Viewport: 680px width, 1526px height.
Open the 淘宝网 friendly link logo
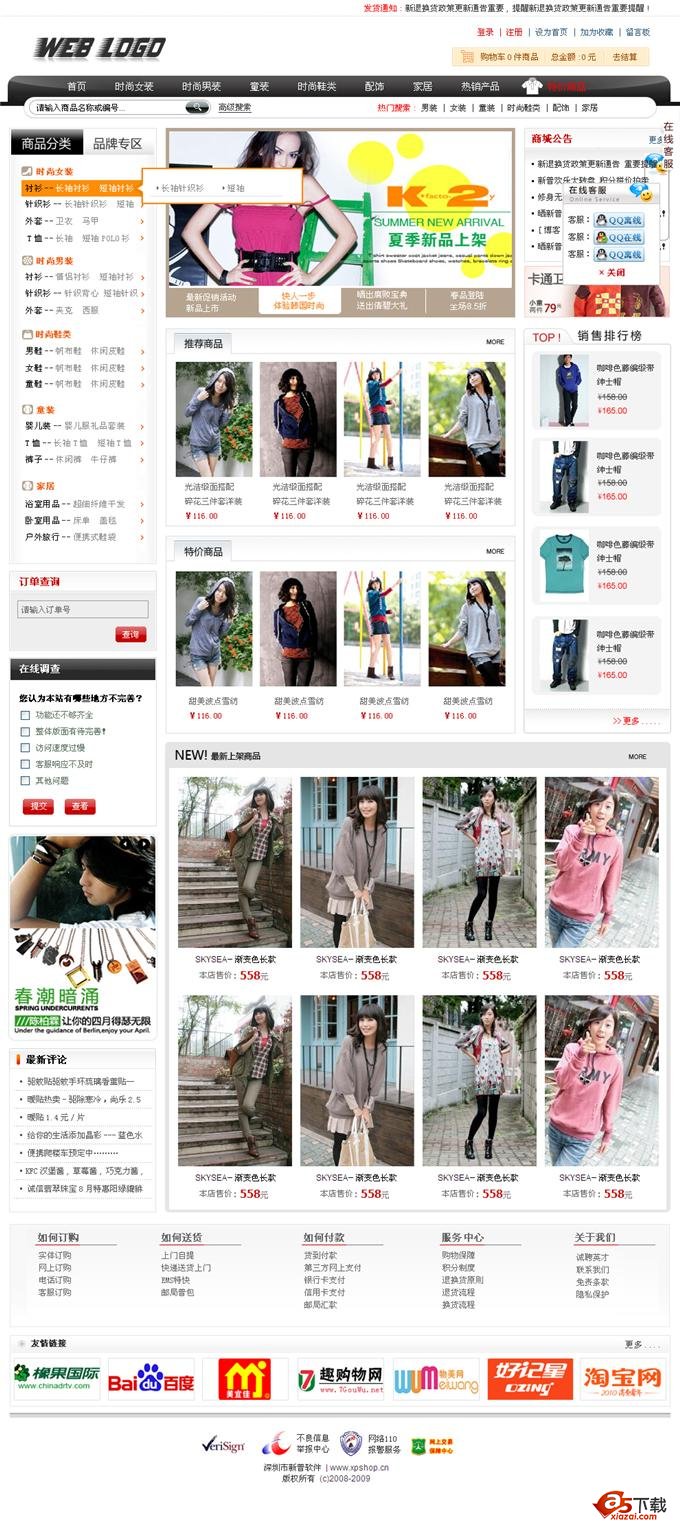pos(623,1379)
